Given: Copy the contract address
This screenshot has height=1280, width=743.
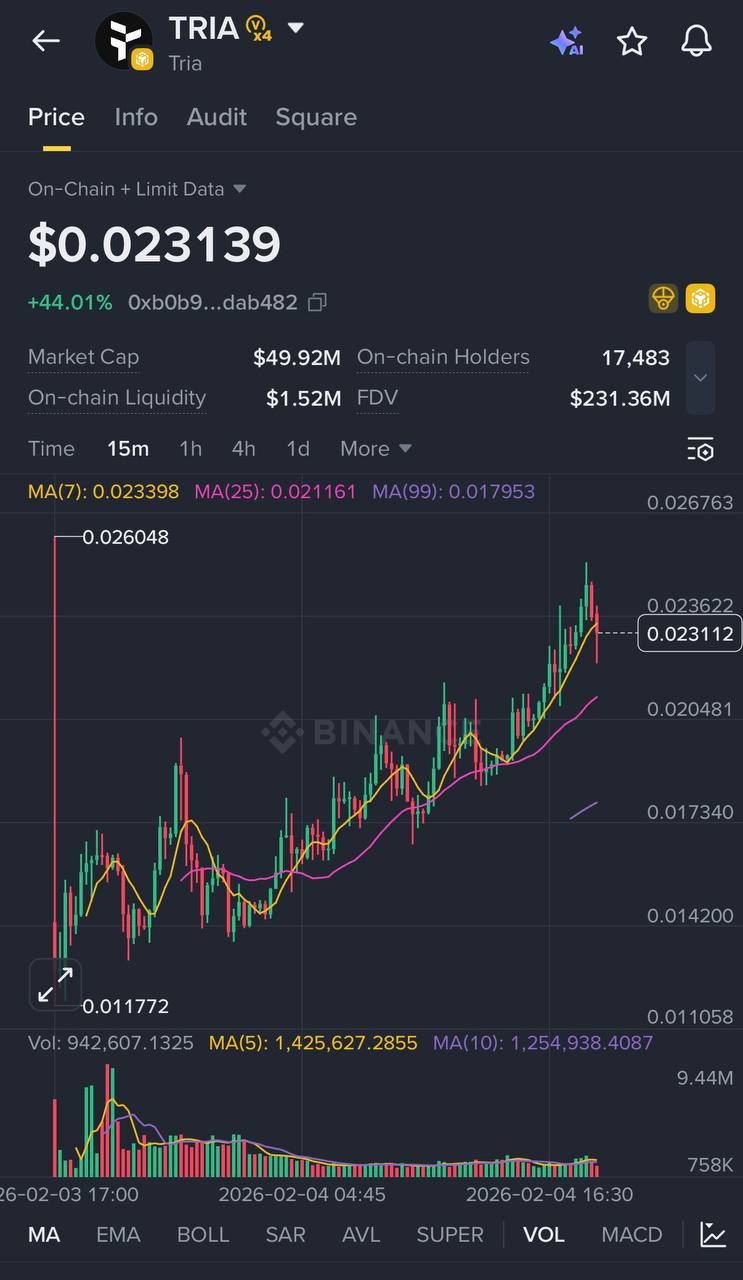Looking at the screenshot, I should coord(318,302).
